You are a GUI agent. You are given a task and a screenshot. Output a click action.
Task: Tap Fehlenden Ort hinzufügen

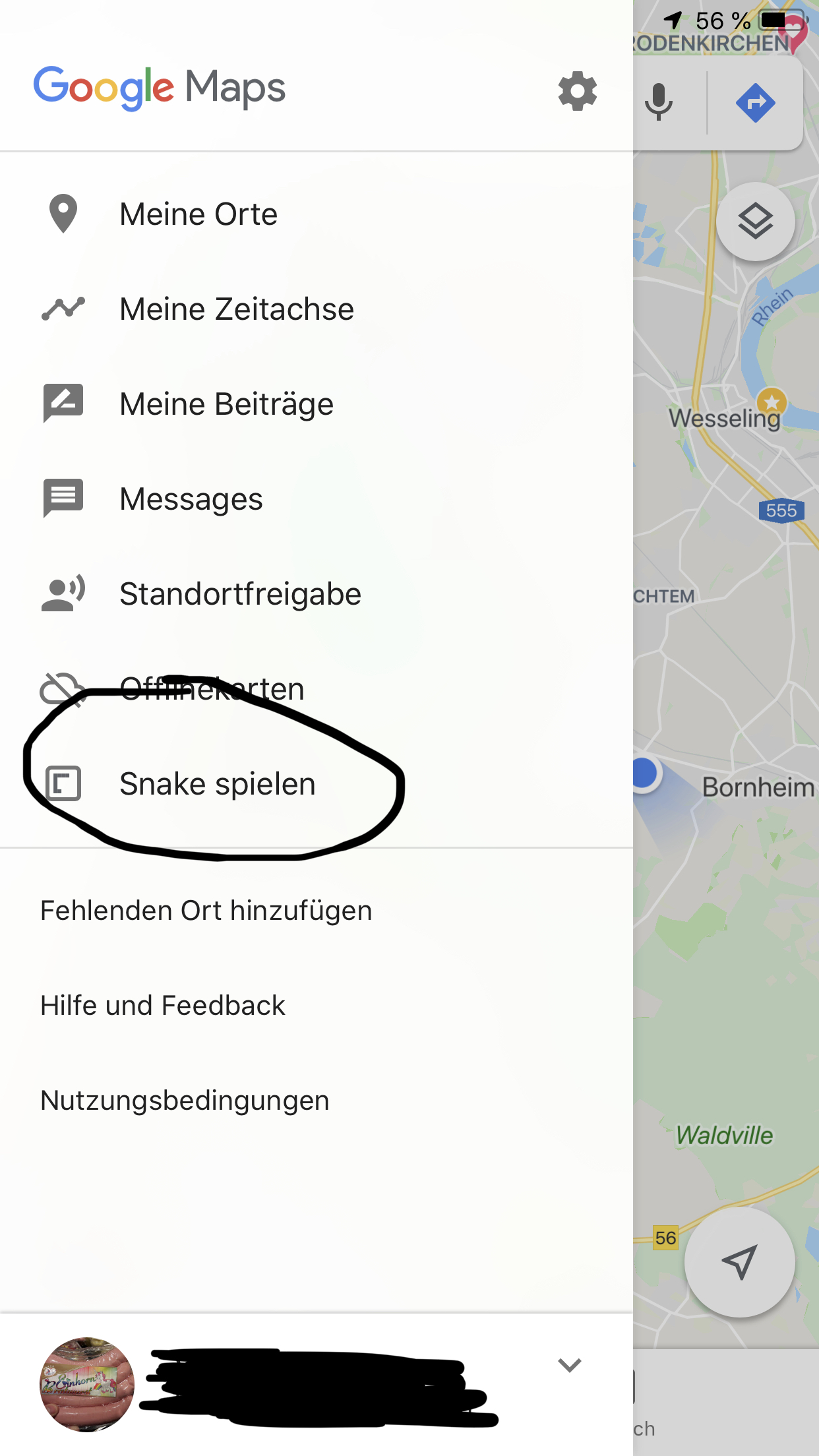click(206, 911)
